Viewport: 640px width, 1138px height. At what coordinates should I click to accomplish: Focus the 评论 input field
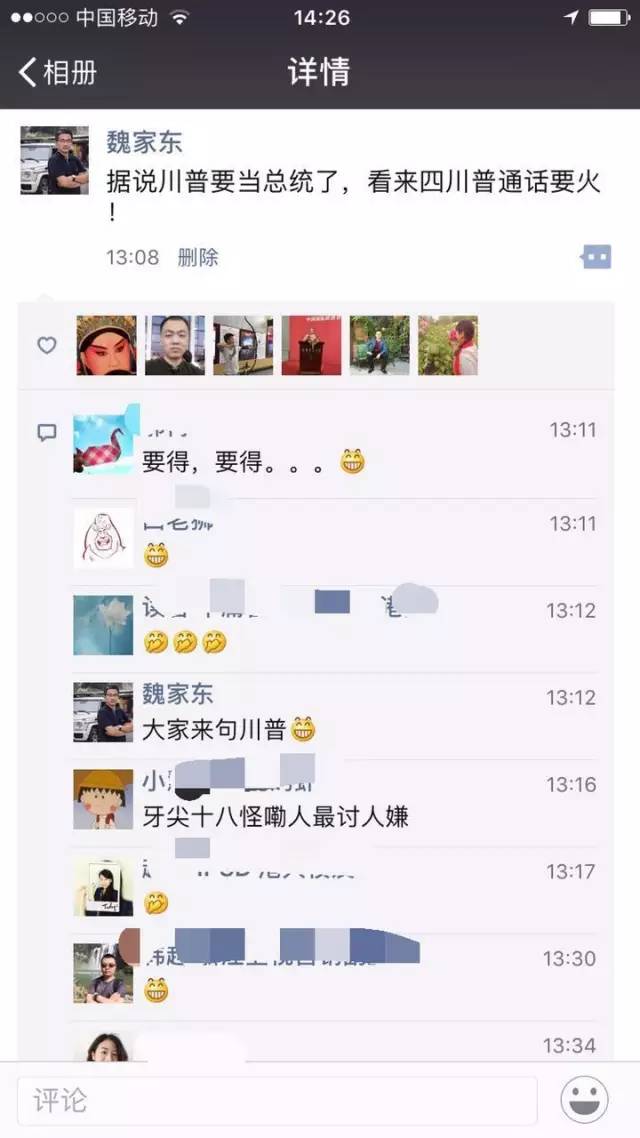[276, 1101]
